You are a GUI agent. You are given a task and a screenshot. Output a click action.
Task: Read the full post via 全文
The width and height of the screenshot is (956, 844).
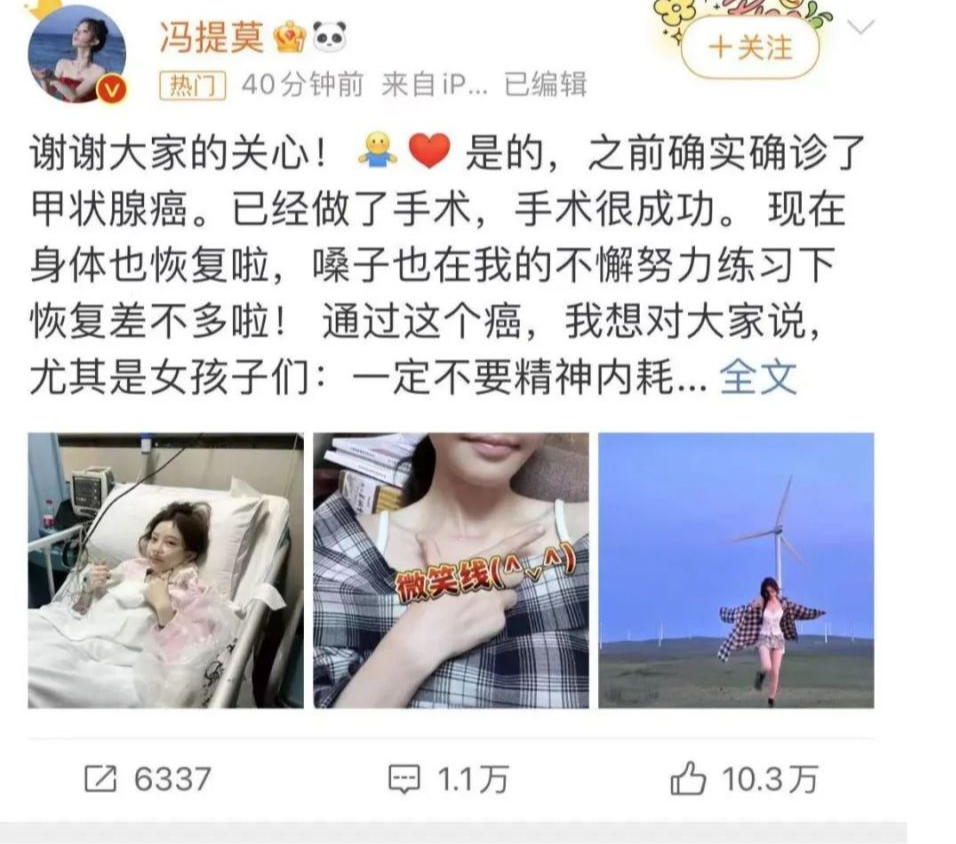tap(758, 378)
